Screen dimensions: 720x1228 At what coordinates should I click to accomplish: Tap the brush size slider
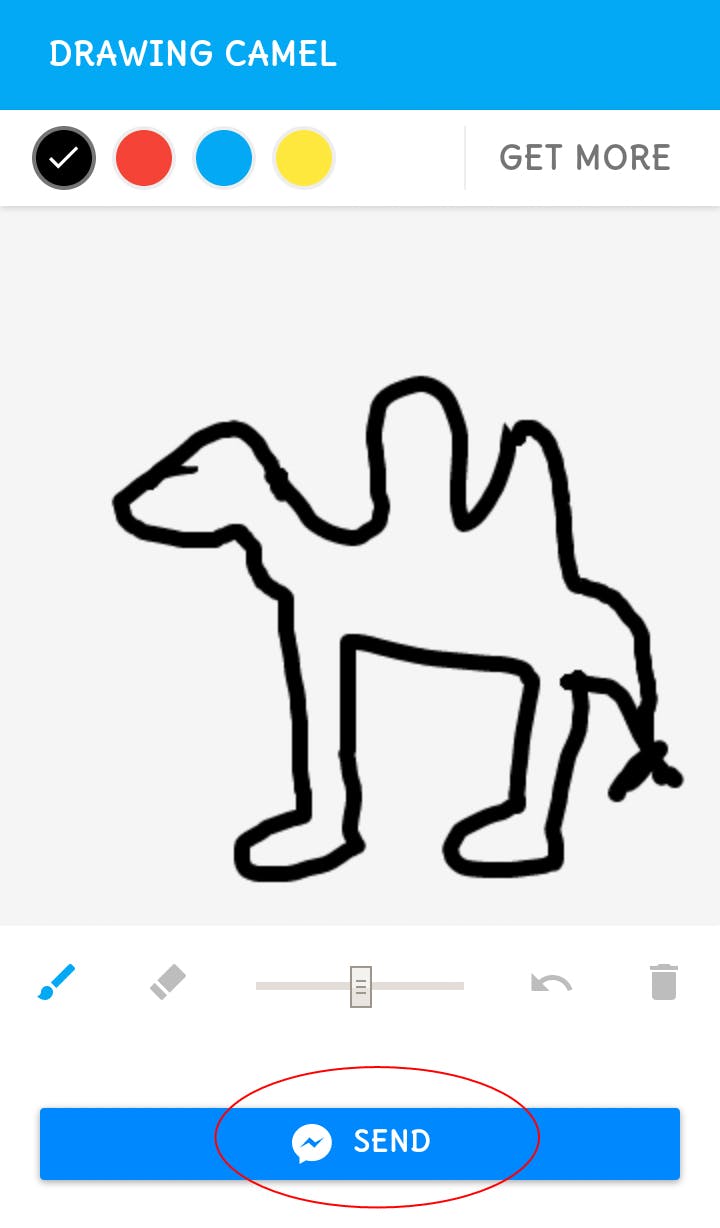361,986
